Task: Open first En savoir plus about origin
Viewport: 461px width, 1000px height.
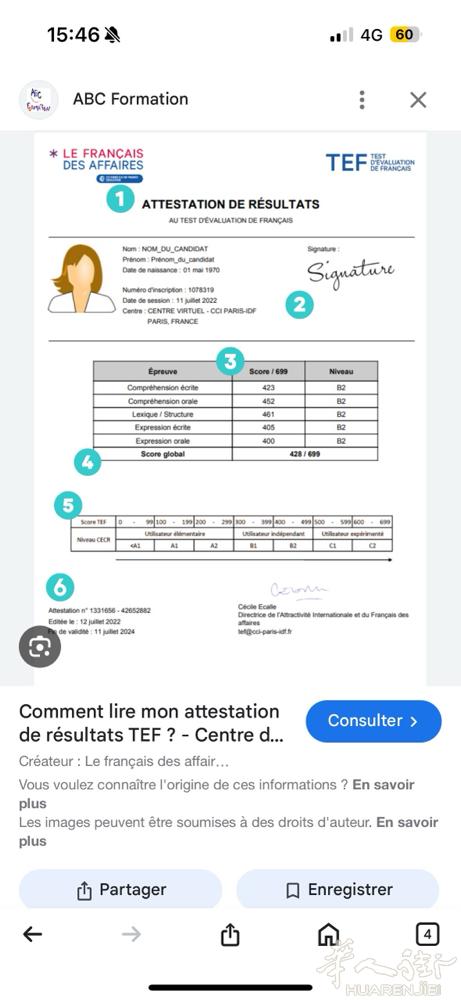Action: pyautogui.click(x=217, y=794)
